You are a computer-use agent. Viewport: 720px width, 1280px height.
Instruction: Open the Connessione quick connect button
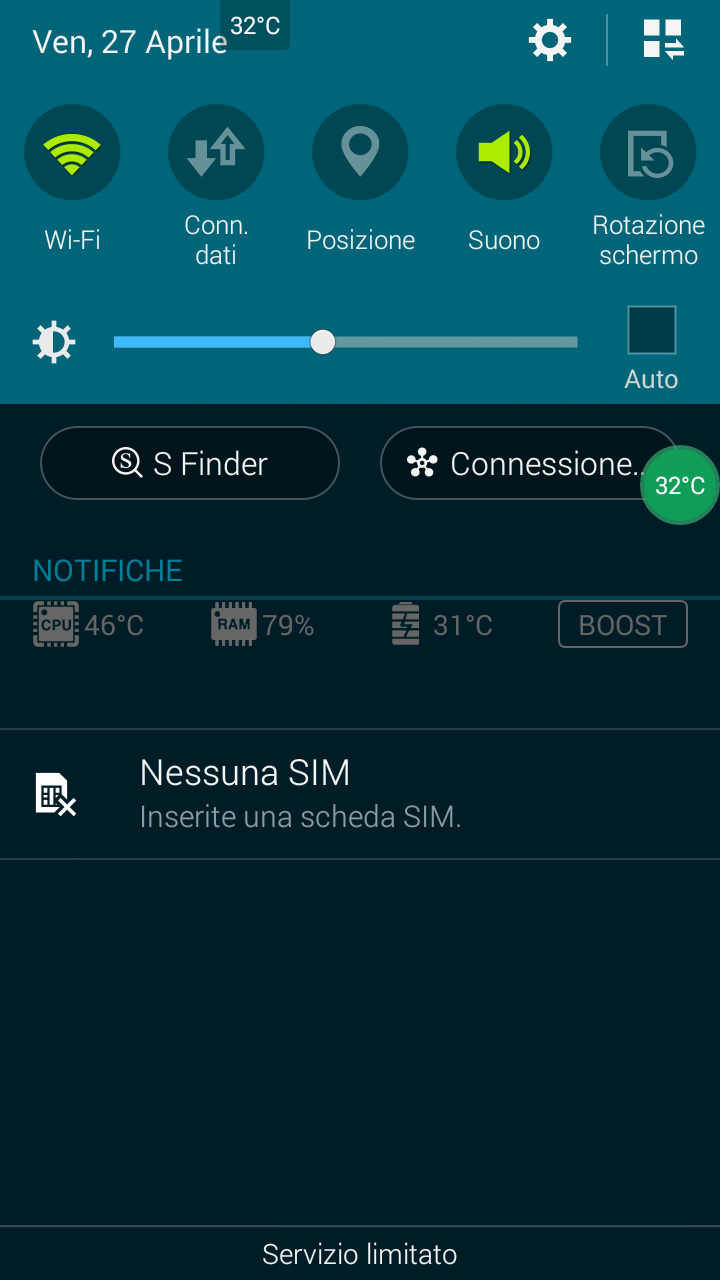529,463
